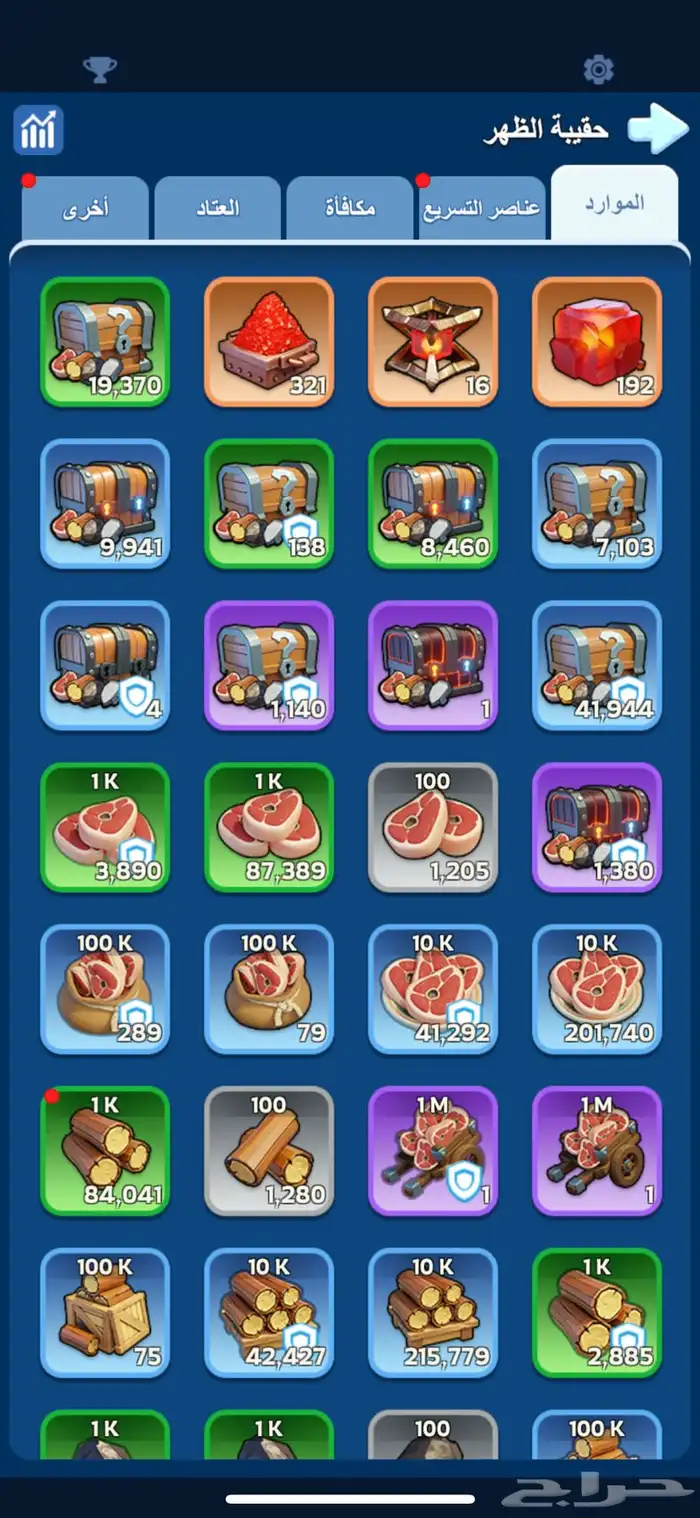The image size is (700, 1518).
Task: Switch to the العتاد tab
Action: pos(217,209)
